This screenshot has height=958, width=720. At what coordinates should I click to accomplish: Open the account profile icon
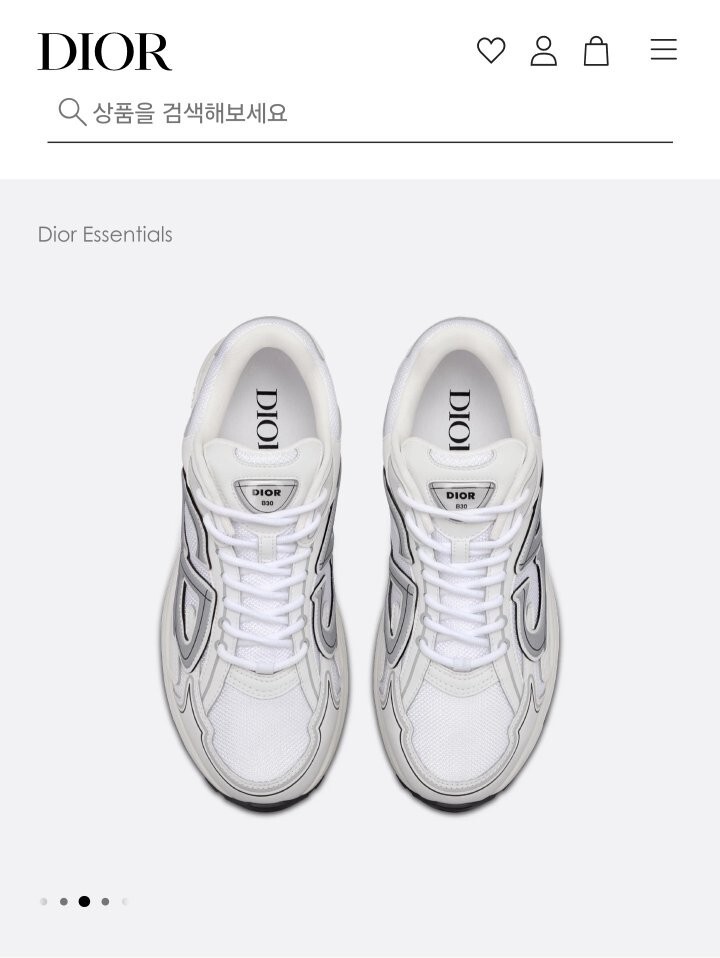(x=543, y=50)
